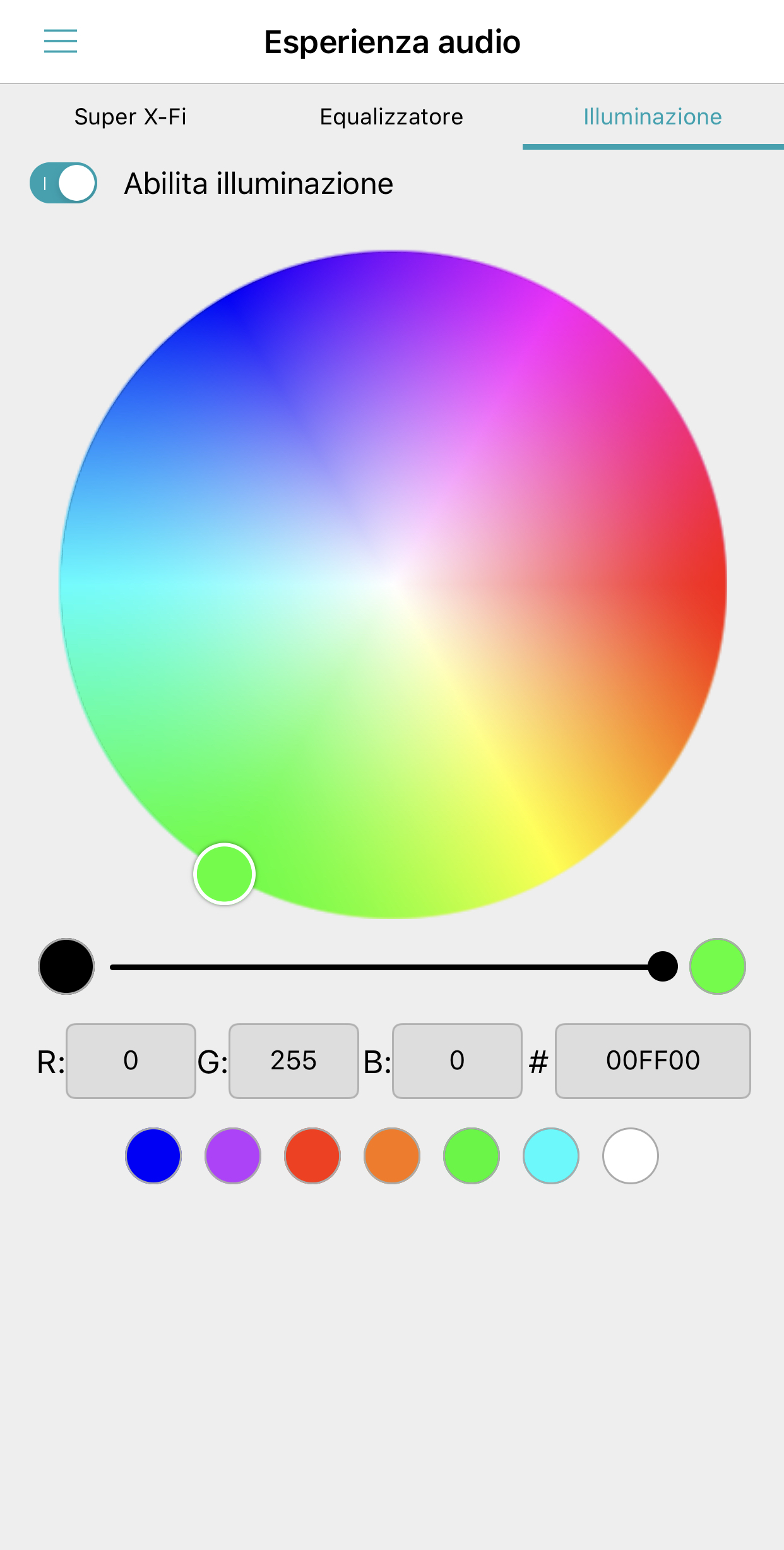Tap the black circle left of slider

pyautogui.click(x=66, y=966)
